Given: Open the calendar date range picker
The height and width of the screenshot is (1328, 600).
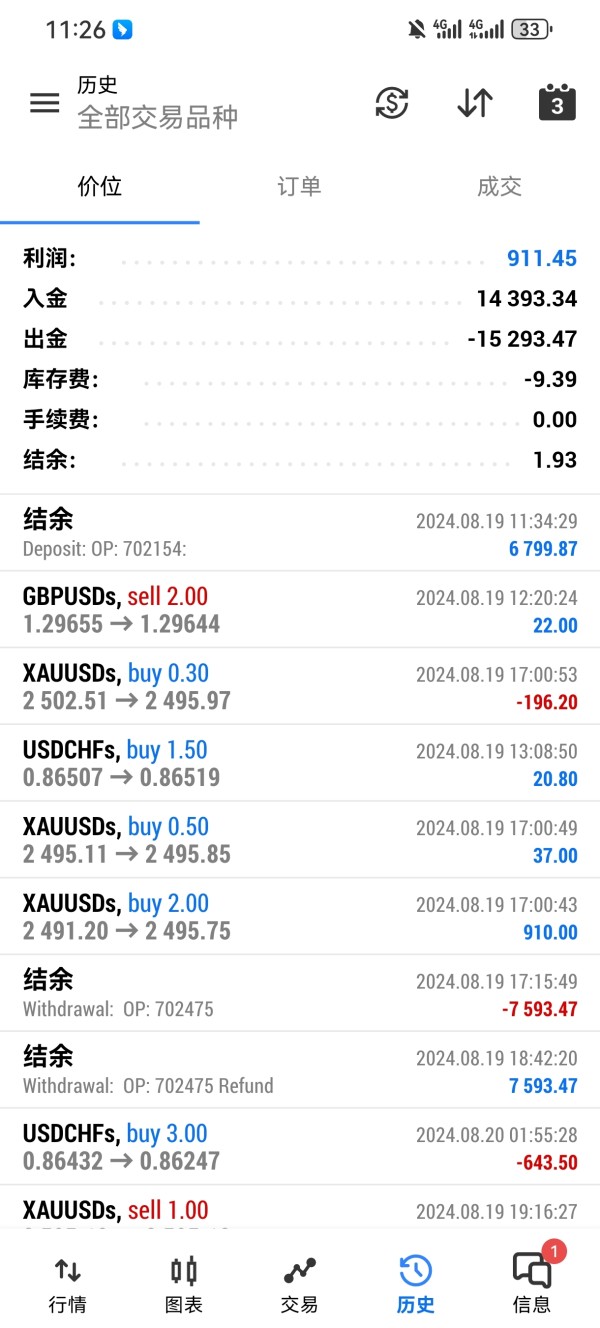Looking at the screenshot, I should tap(557, 103).
